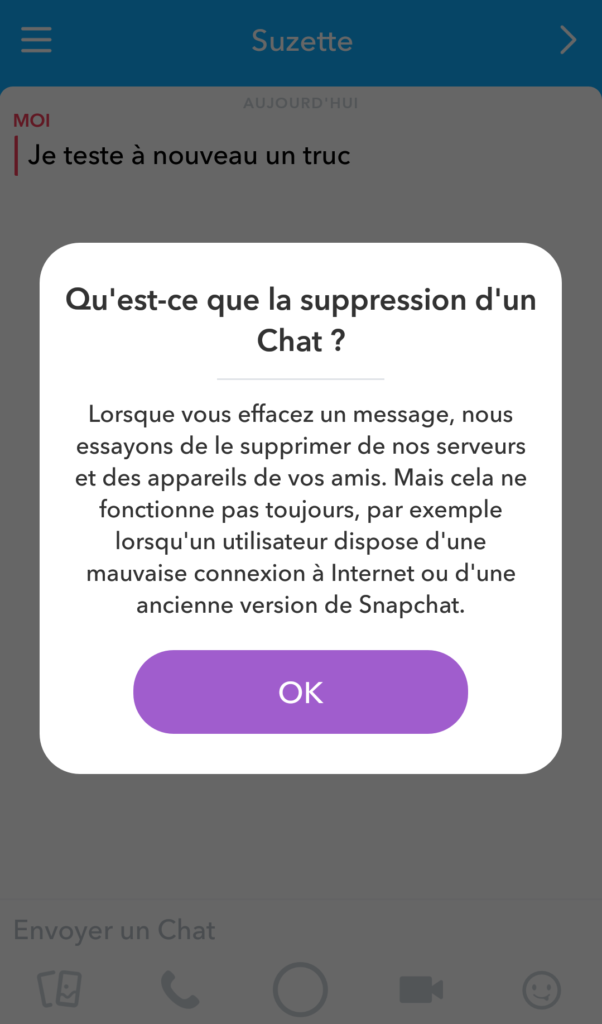Open the emoji sticker picker

coord(542,990)
